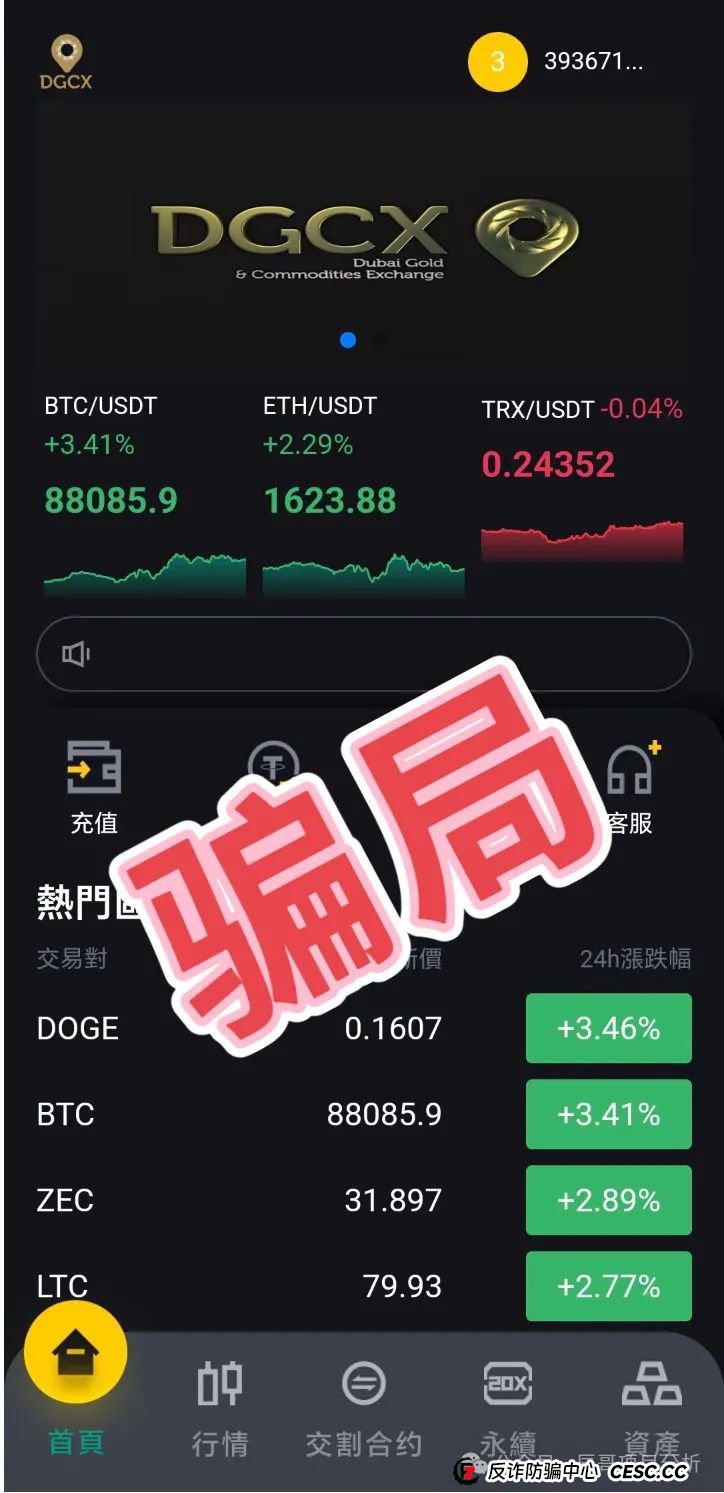The height and width of the screenshot is (1493, 724).
Task: Contact 客服 customer service
Action: [630, 787]
